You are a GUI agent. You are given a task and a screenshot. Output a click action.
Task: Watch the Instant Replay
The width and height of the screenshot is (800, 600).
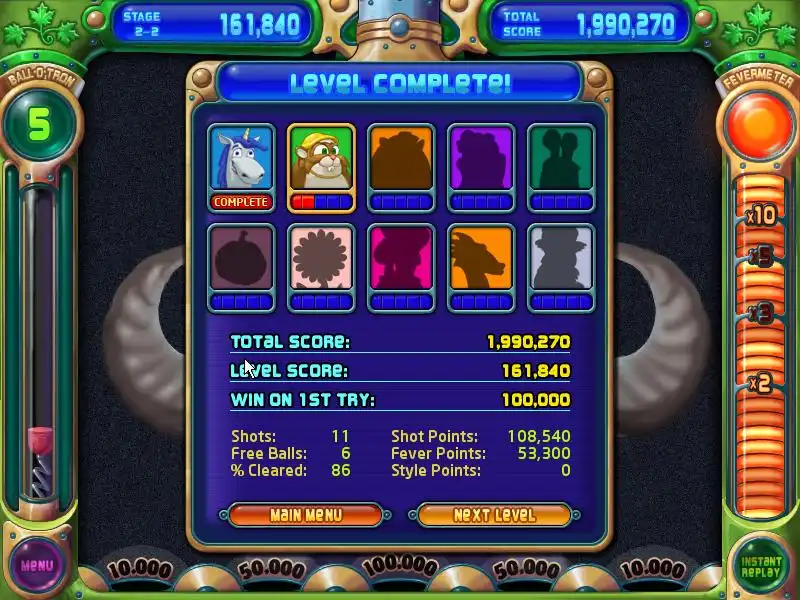coord(761,567)
